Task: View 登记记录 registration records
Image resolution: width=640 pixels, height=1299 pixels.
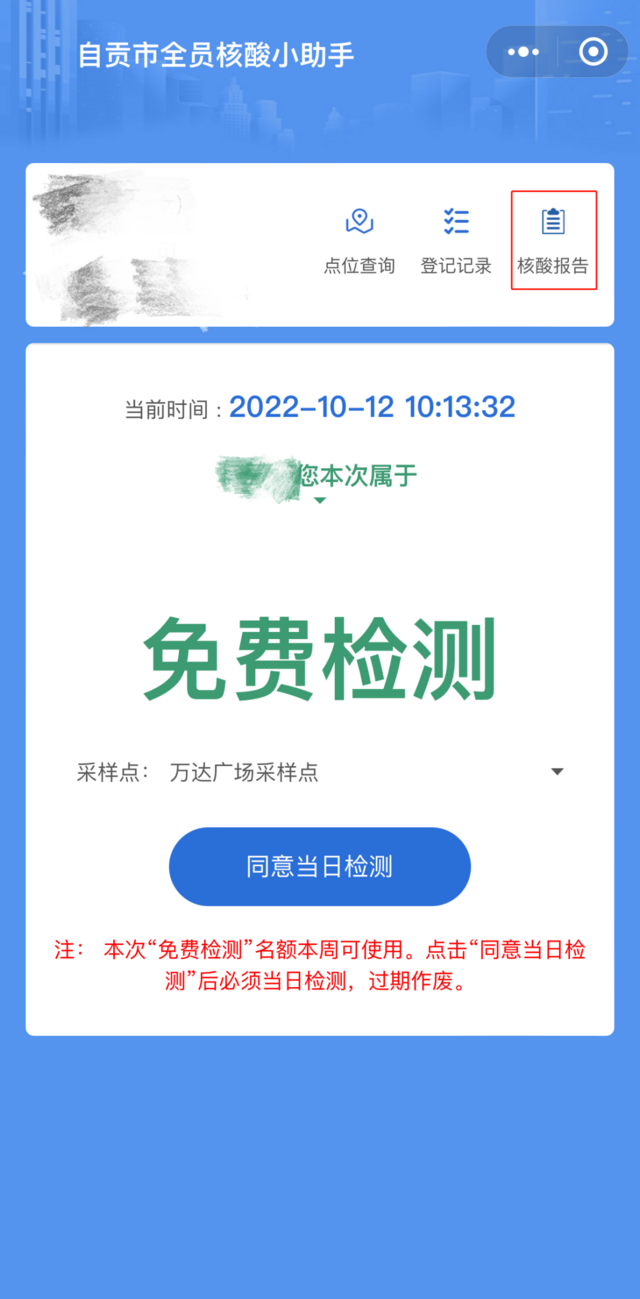Action: (456, 241)
